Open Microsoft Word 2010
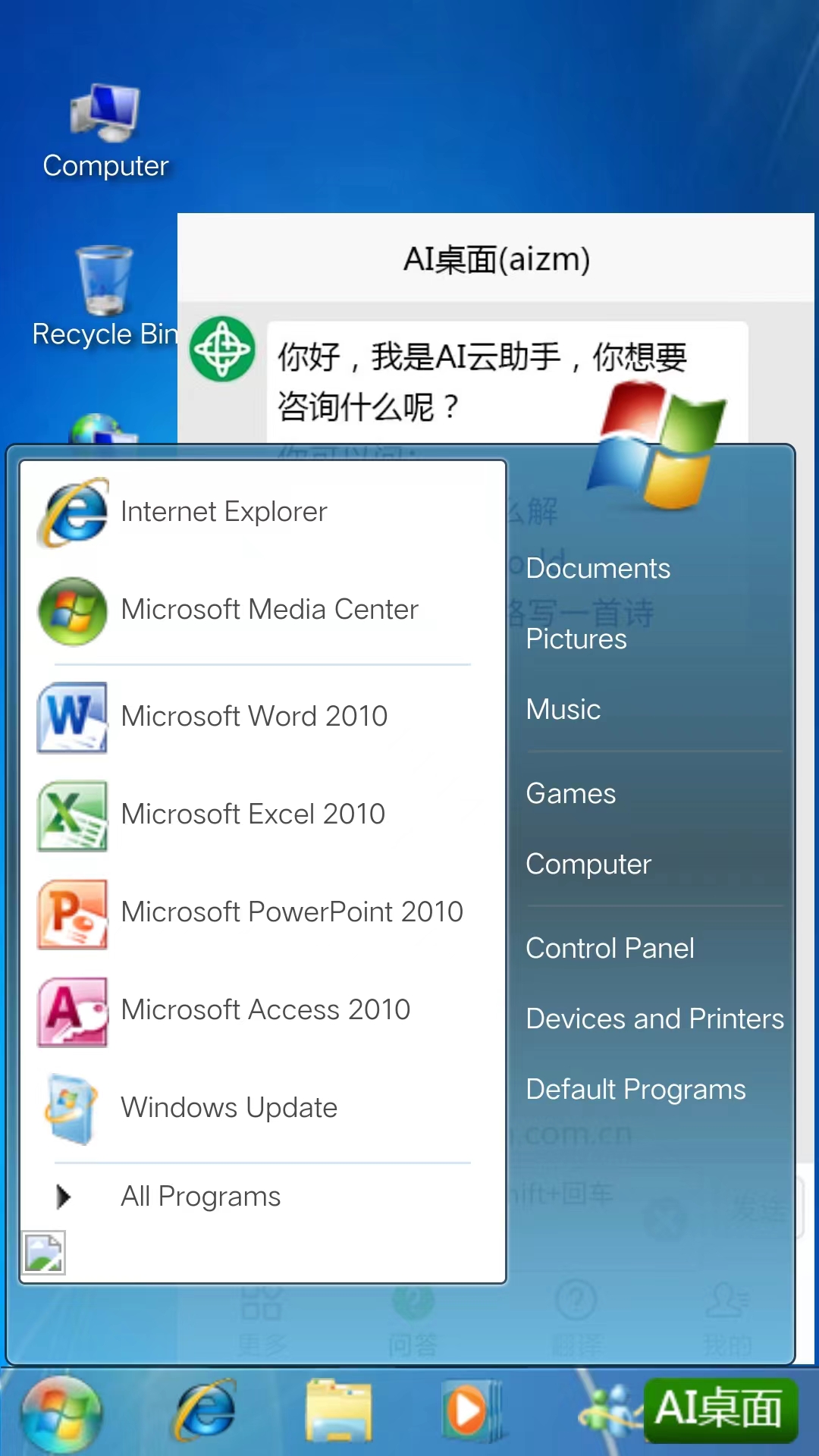The height and width of the screenshot is (1456, 819). pos(253,715)
